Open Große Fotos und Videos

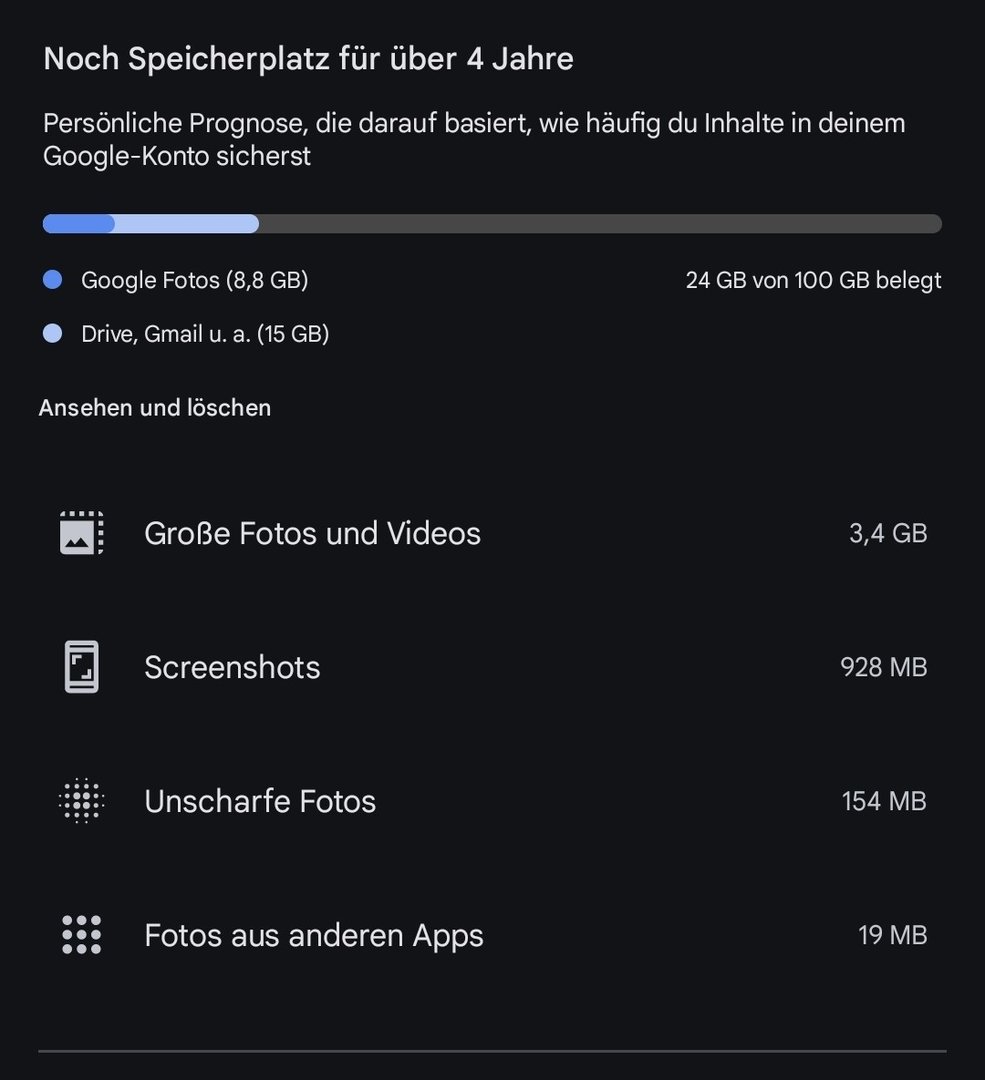click(x=312, y=533)
